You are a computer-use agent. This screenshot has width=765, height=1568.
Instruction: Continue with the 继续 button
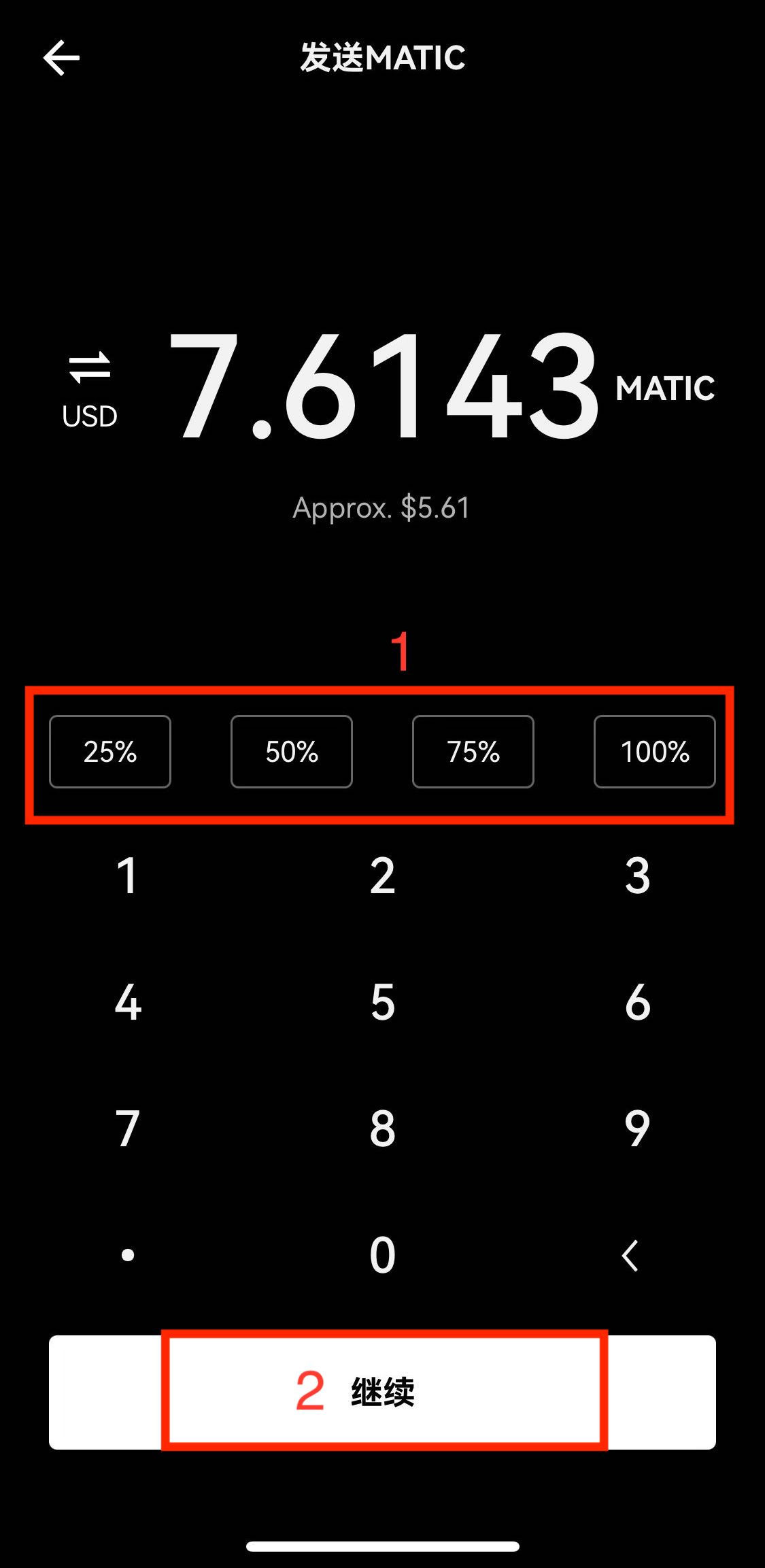pyautogui.click(x=382, y=1392)
